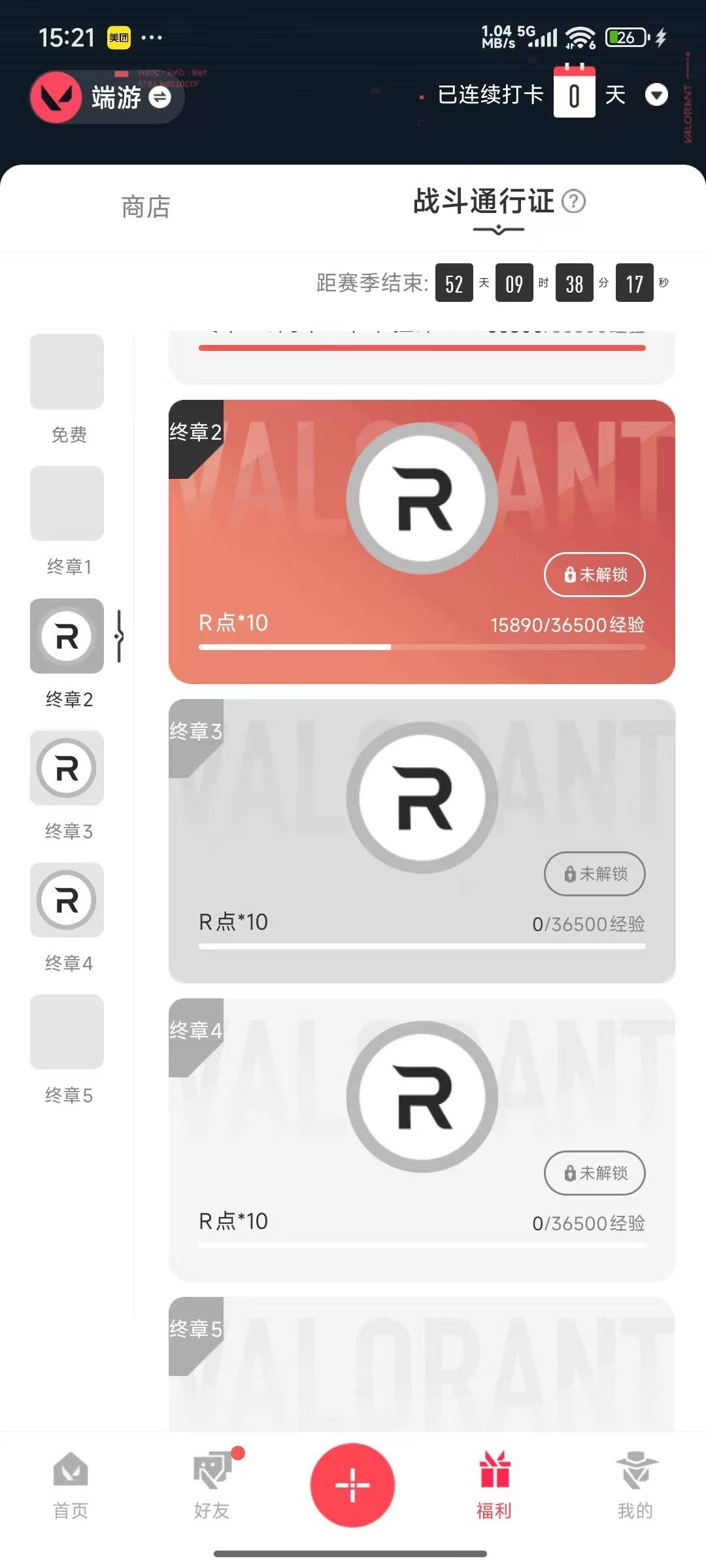706x1568 pixels.
Task: Go to the 首页 tab
Action: [71, 1484]
